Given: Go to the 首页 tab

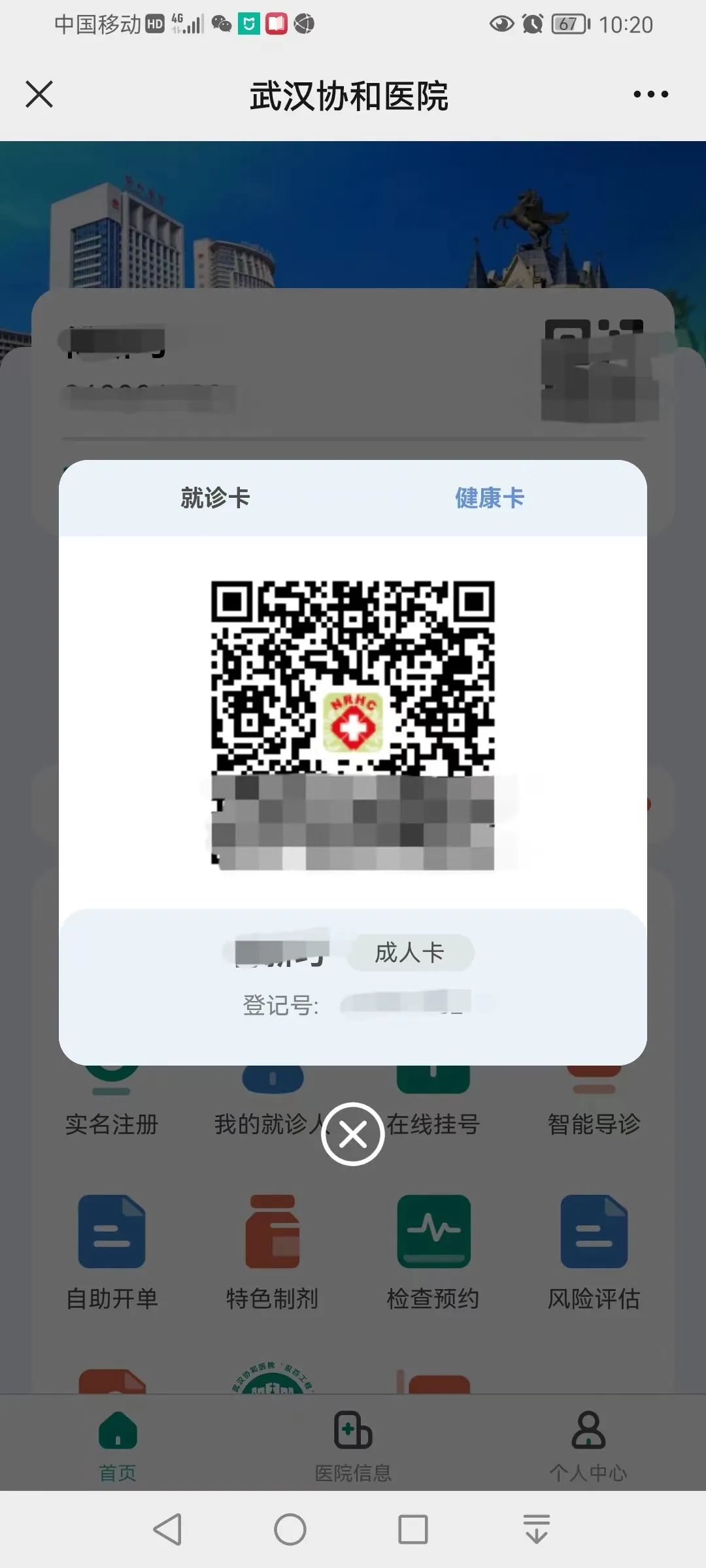Looking at the screenshot, I should point(118,1445).
